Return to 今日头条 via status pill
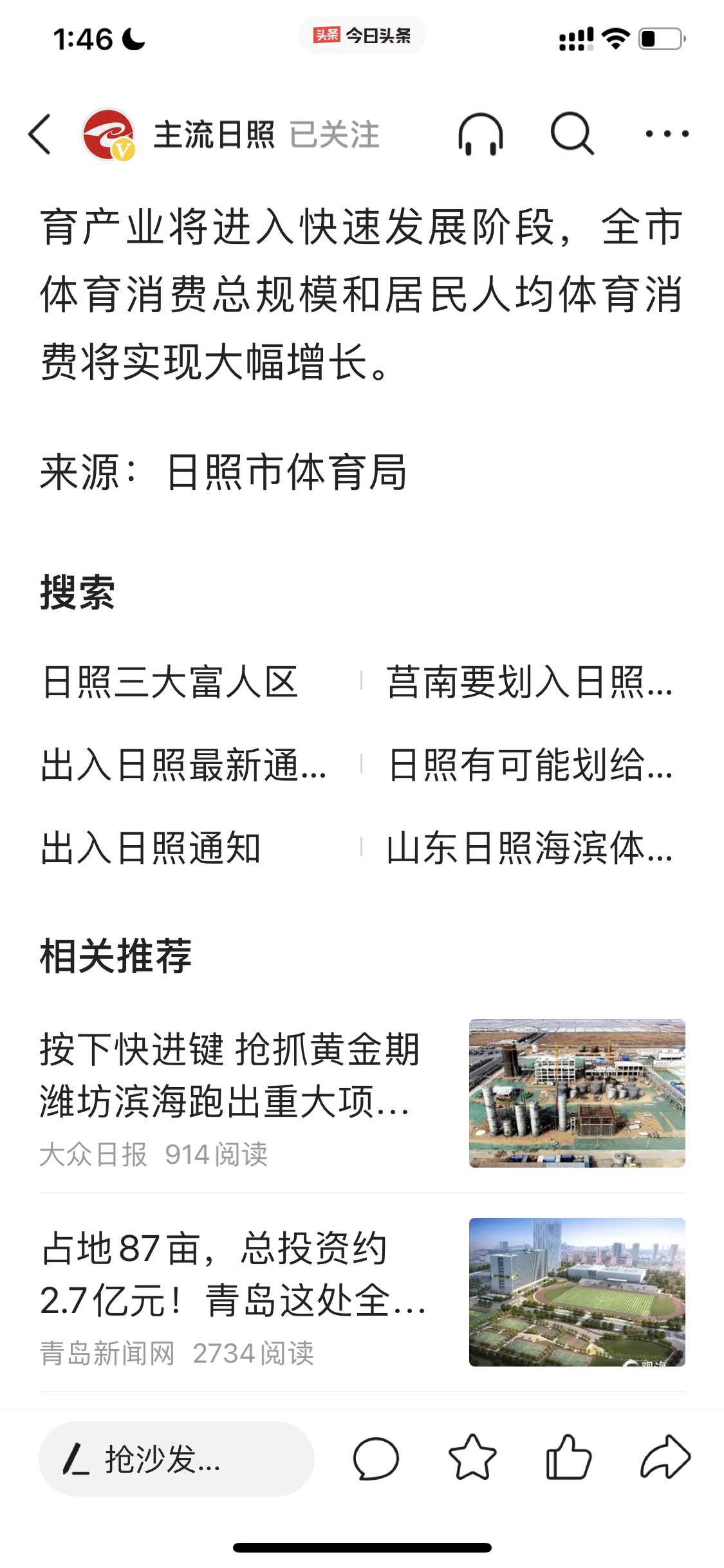This screenshot has width=724, height=1568. coord(362,35)
